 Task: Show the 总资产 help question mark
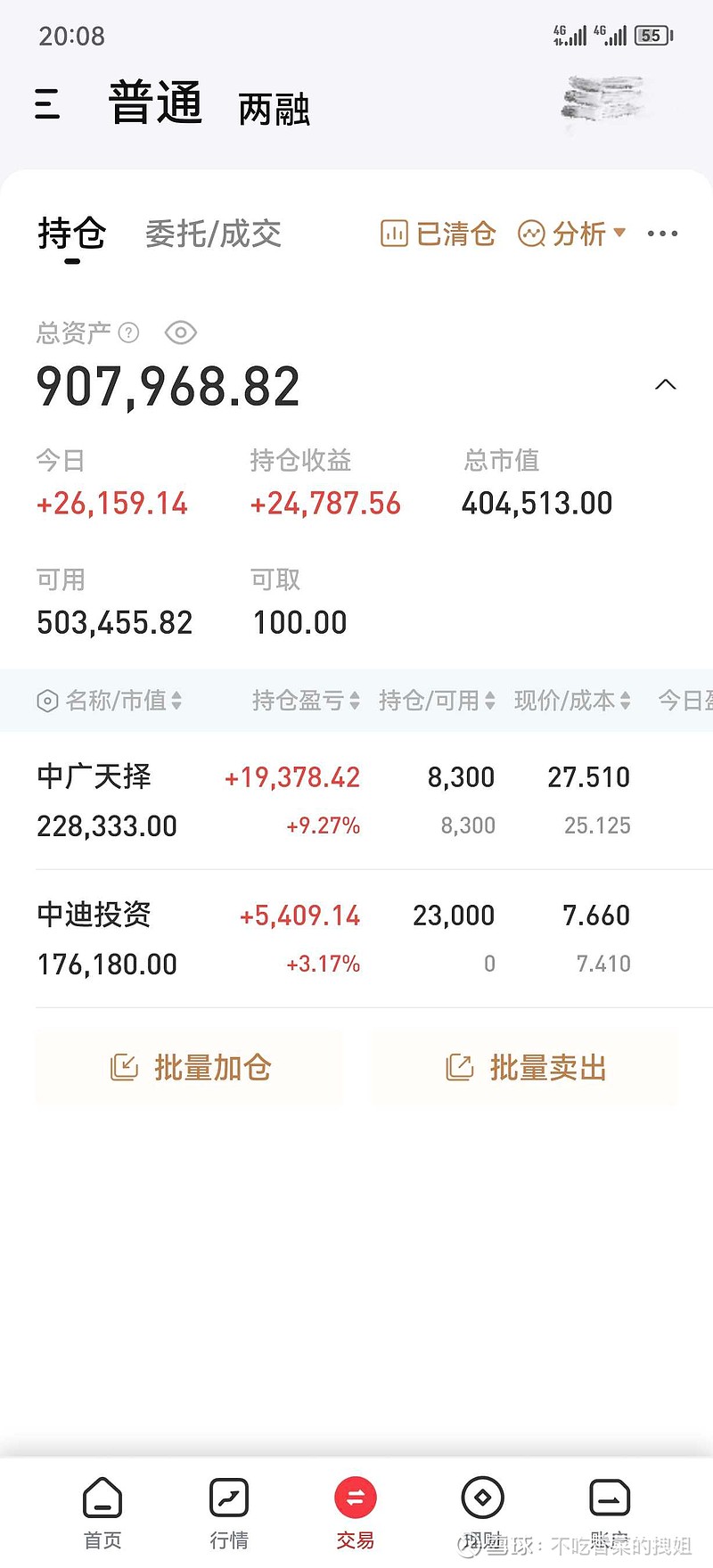click(x=128, y=332)
